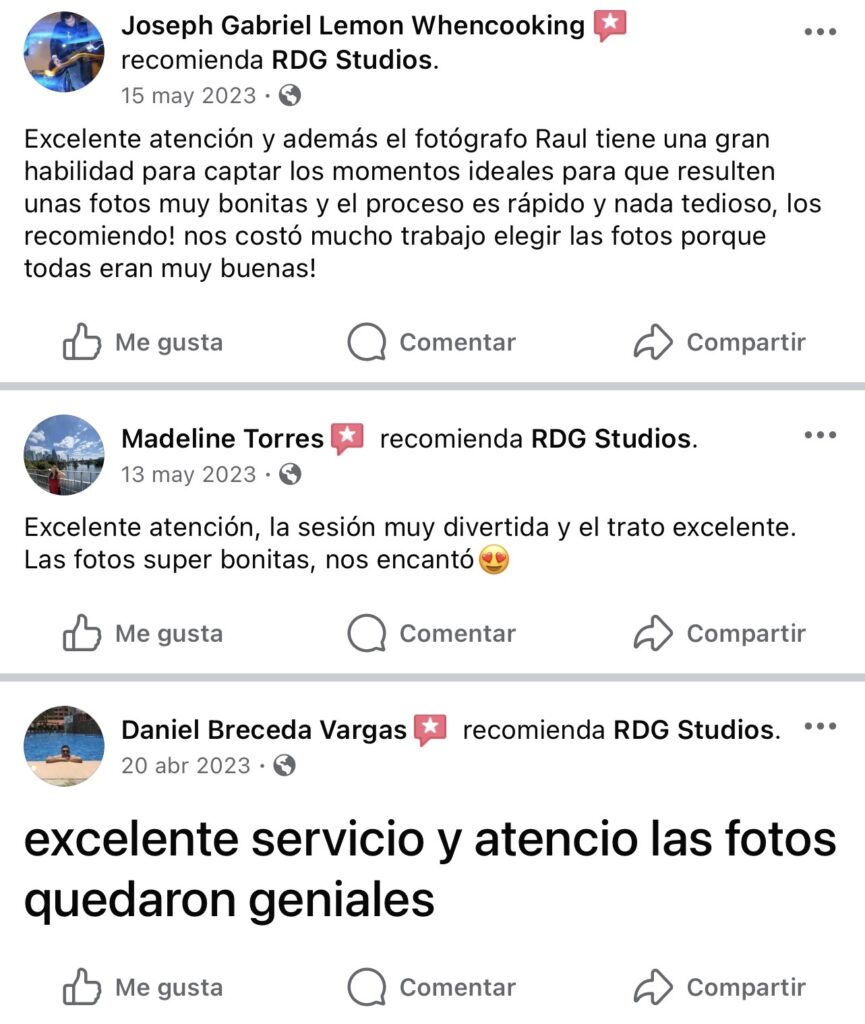Go to Joseph Gabriel Lemon Whencooking's profile
865x1024 pixels.
pos(352,27)
